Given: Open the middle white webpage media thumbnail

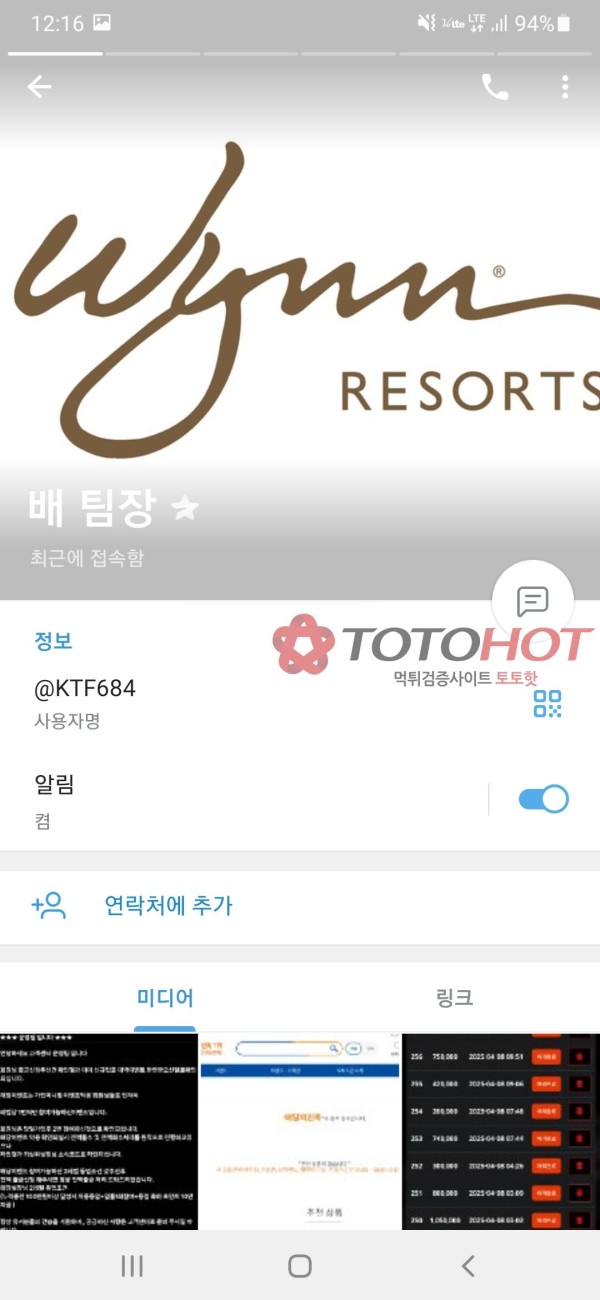Looking at the screenshot, I should [300, 1132].
